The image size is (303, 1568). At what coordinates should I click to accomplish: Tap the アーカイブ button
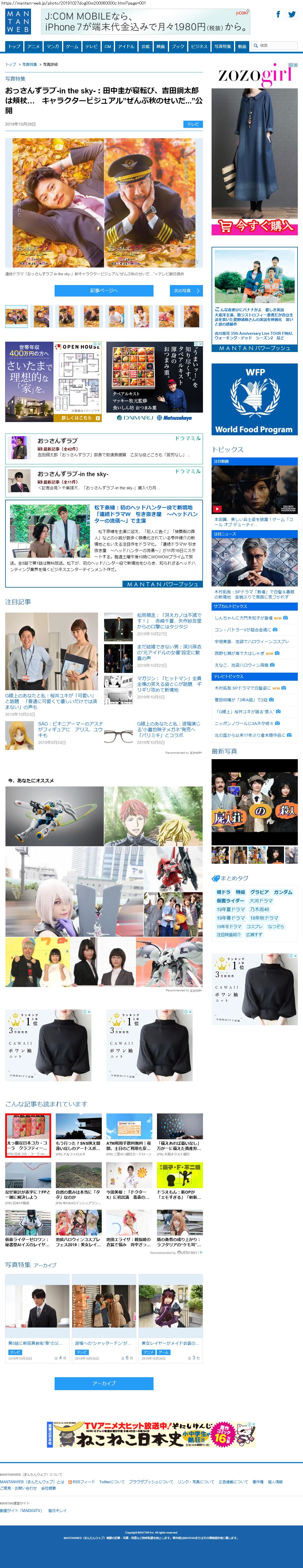click(x=103, y=1383)
